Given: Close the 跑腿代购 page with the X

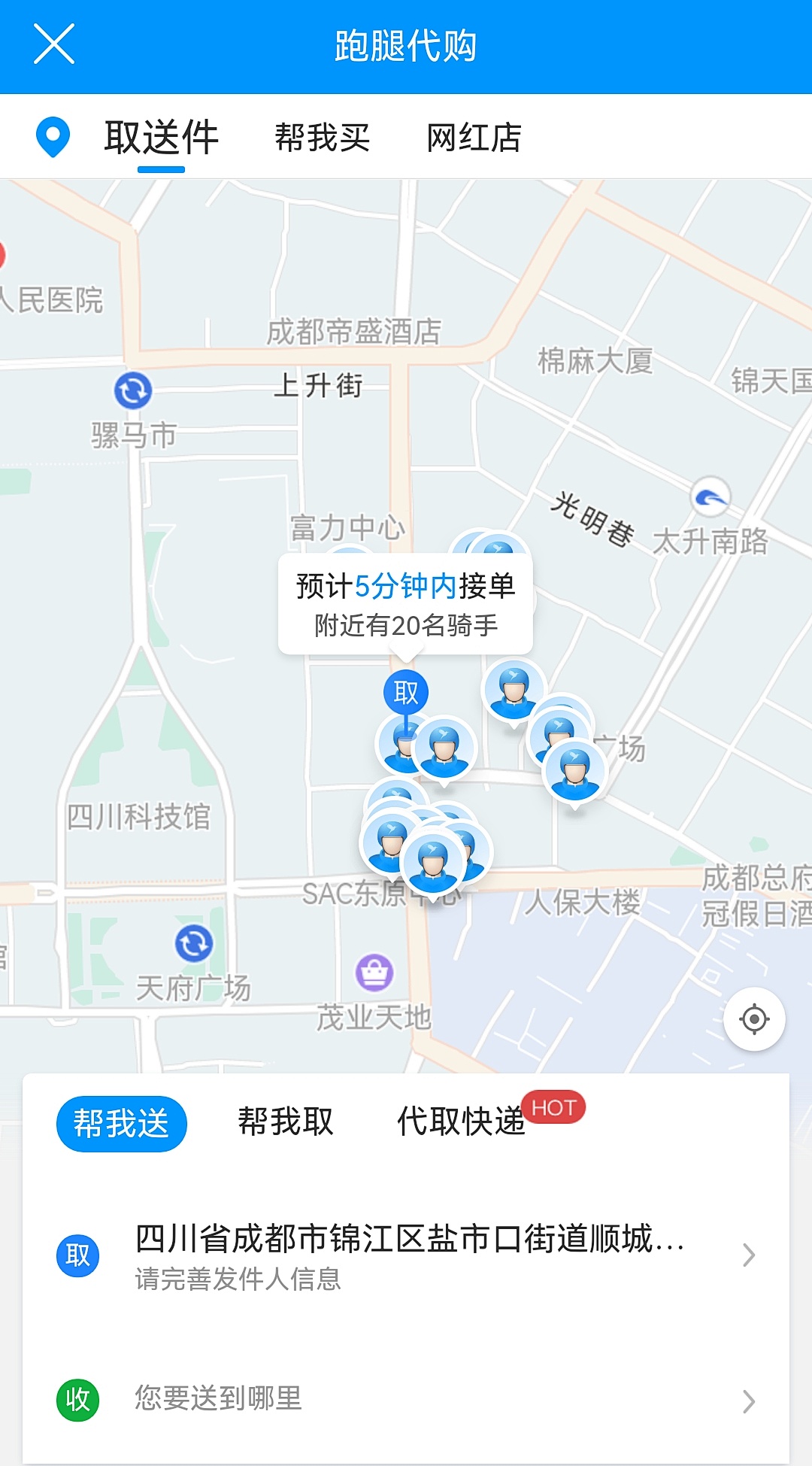Looking at the screenshot, I should [x=54, y=45].
